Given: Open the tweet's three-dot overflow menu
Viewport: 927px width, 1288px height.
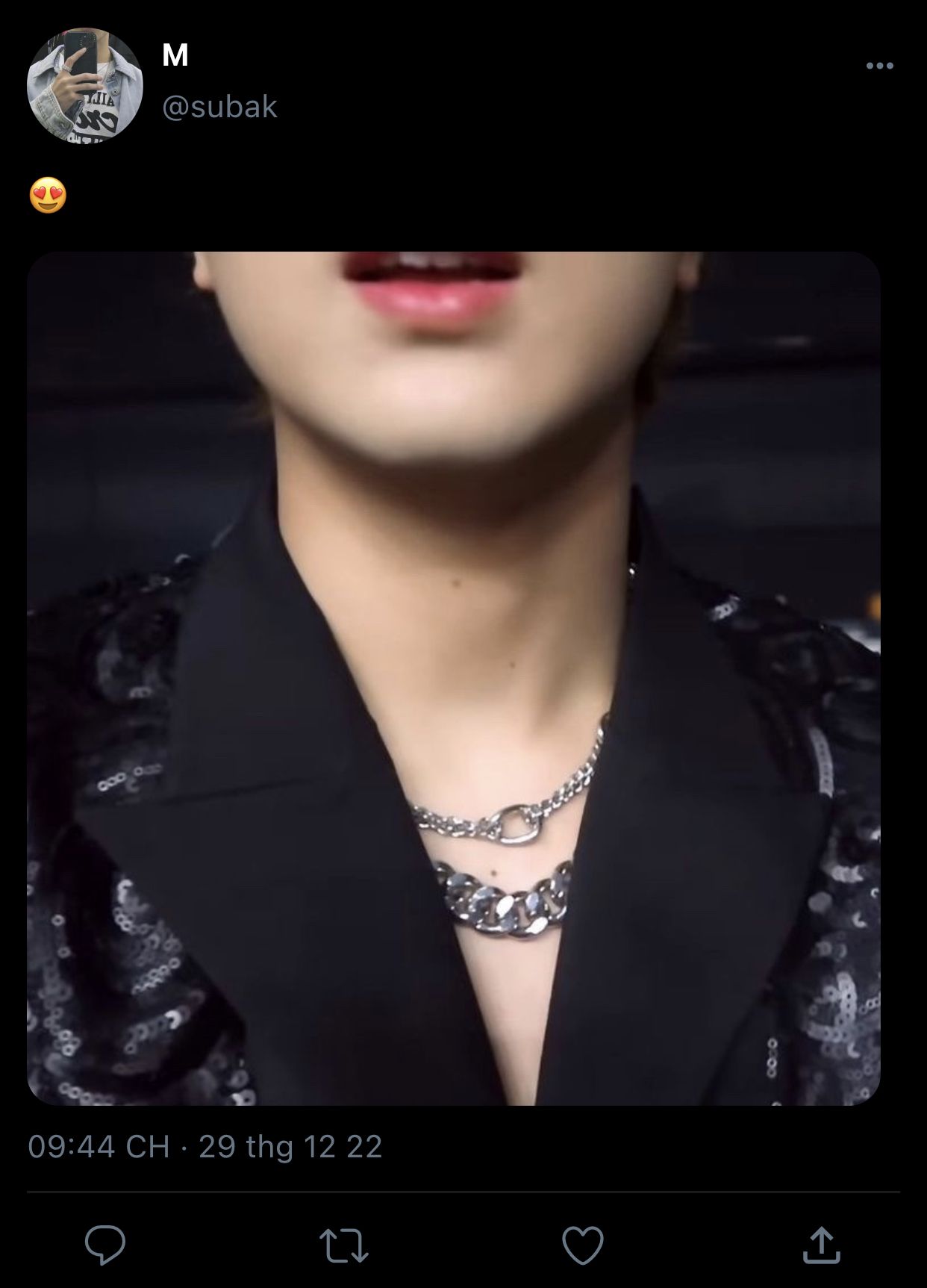Looking at the screenshot, I should tap(879, 66).
